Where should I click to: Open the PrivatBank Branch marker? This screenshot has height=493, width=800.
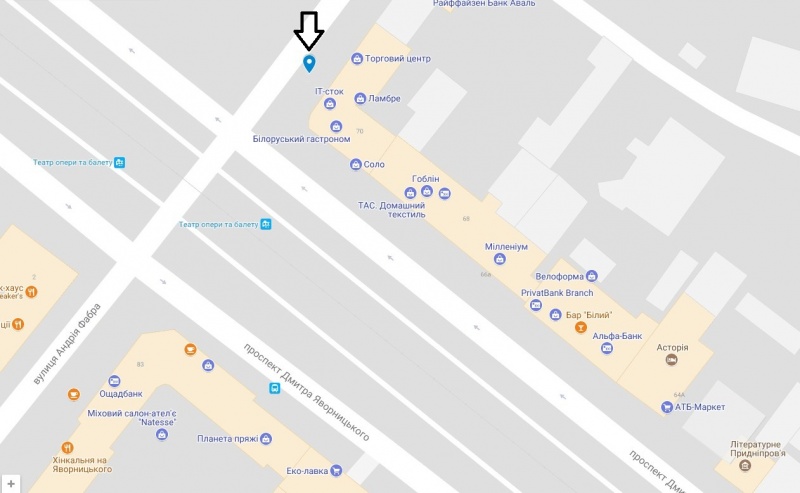tap(536, 304)
